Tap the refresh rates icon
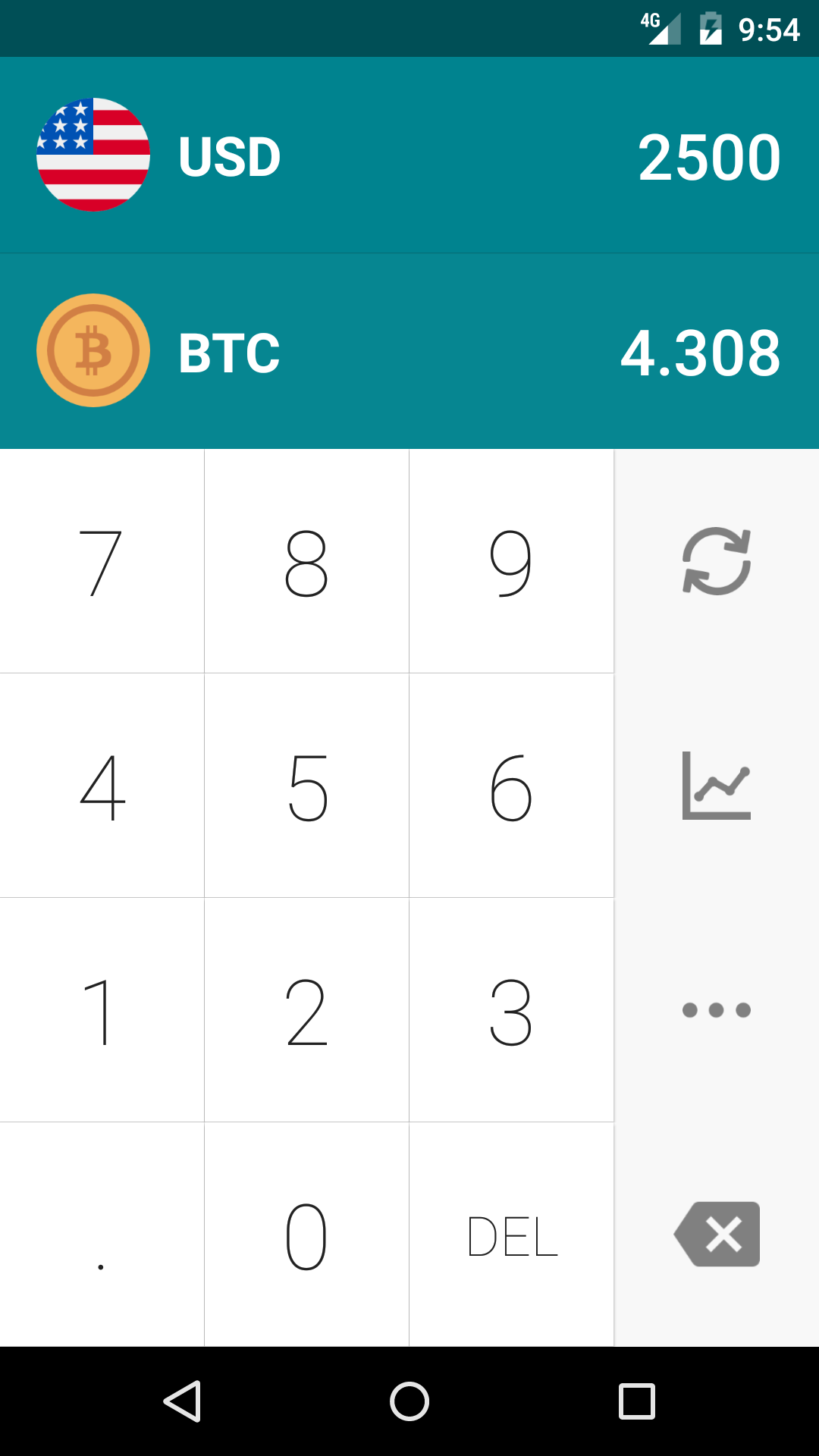819x1456 pixels. (x=717, y=561)
